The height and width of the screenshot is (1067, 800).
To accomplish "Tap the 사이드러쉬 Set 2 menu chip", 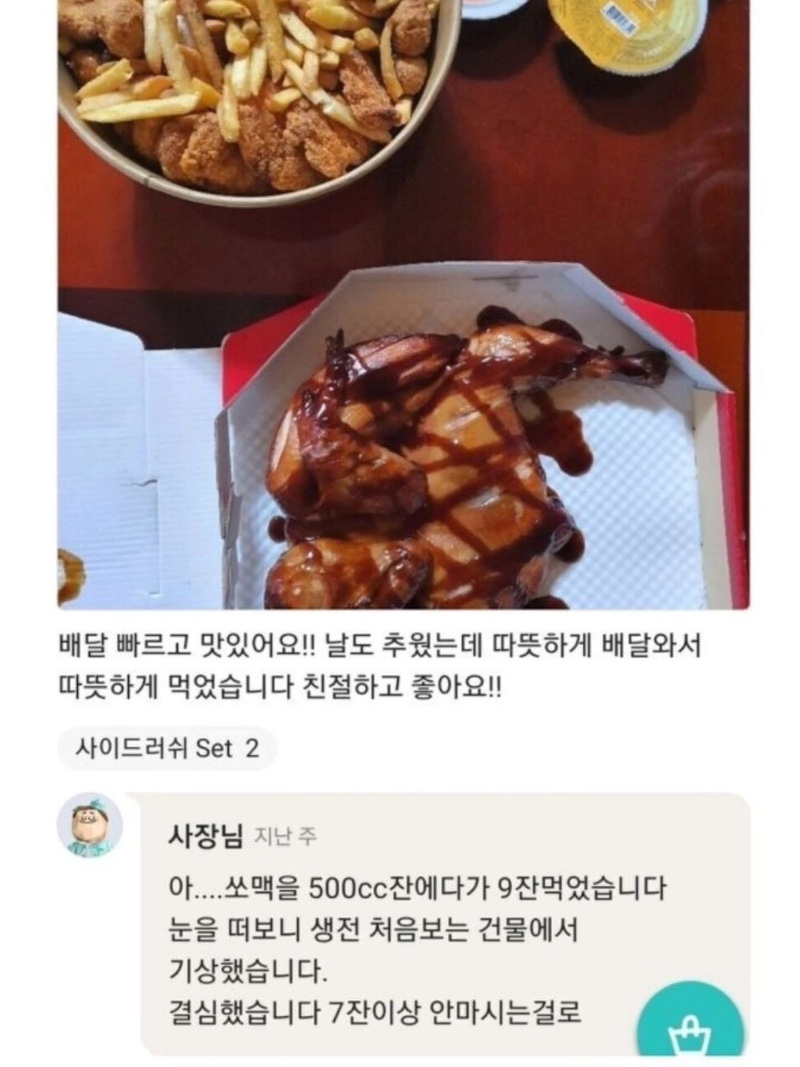I will click(x=167, y=748).
